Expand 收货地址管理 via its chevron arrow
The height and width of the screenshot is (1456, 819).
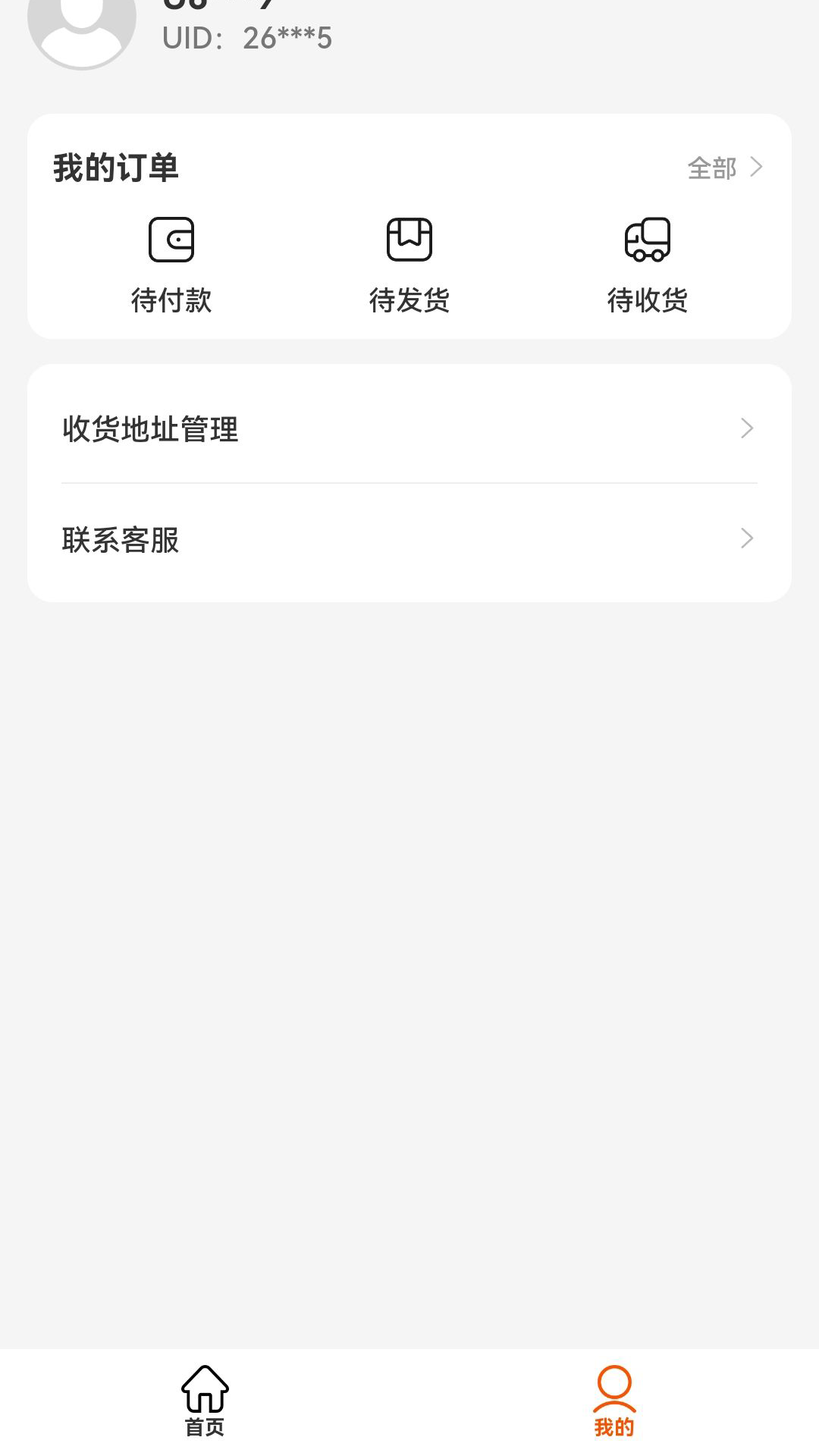[x=747, y=428]
